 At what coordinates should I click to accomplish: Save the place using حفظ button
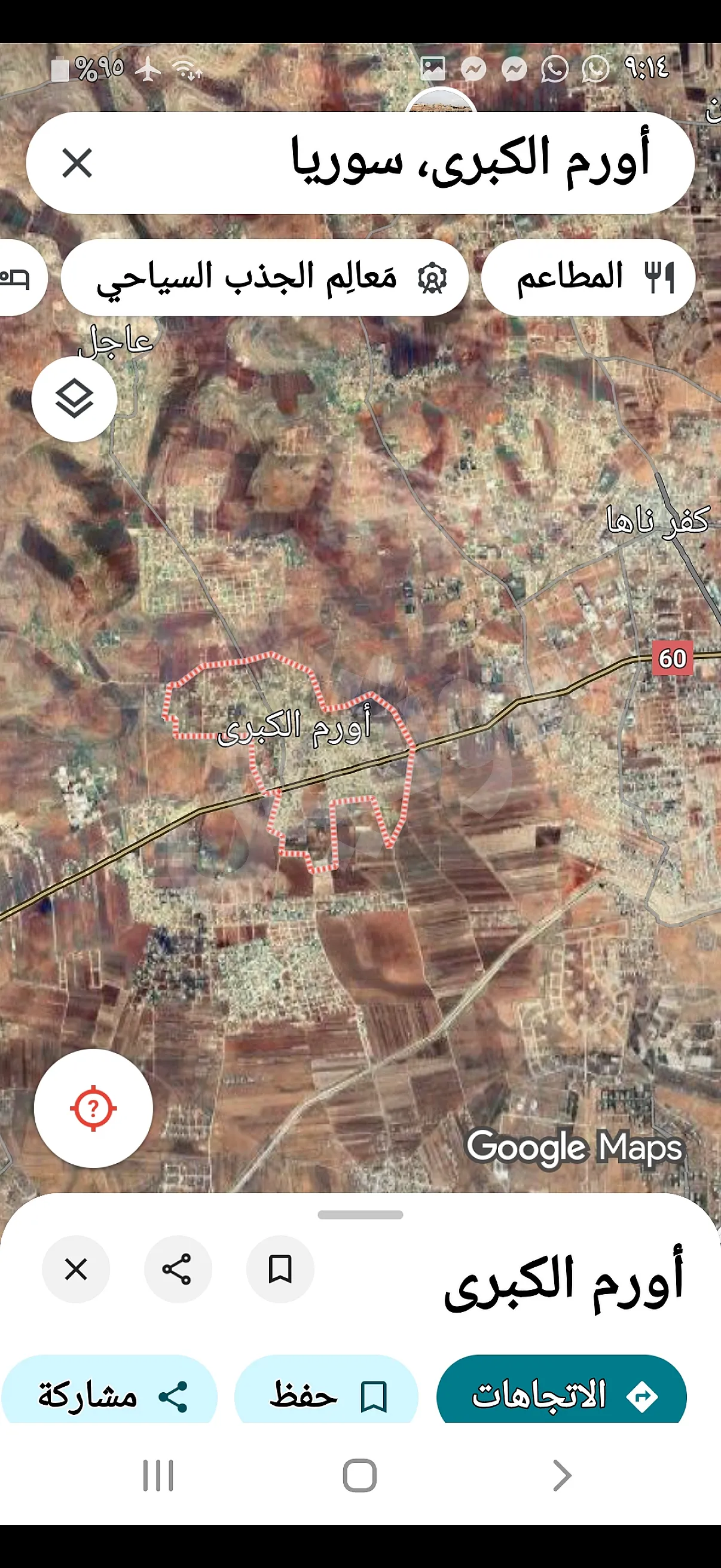326,1394
